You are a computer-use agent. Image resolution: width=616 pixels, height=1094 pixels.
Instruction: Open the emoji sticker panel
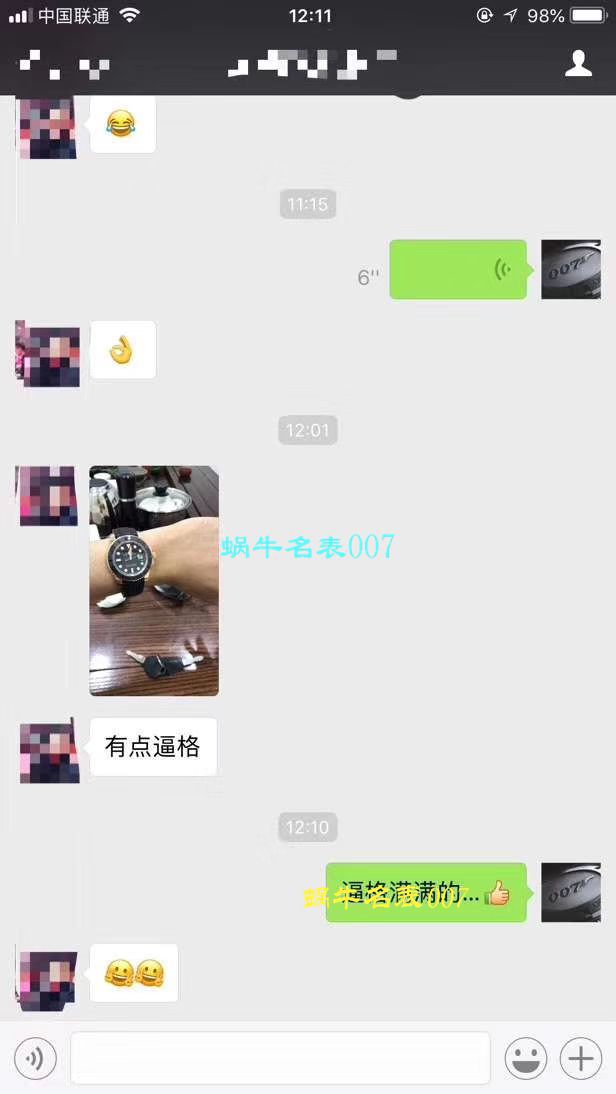(x=526, y=1058)
